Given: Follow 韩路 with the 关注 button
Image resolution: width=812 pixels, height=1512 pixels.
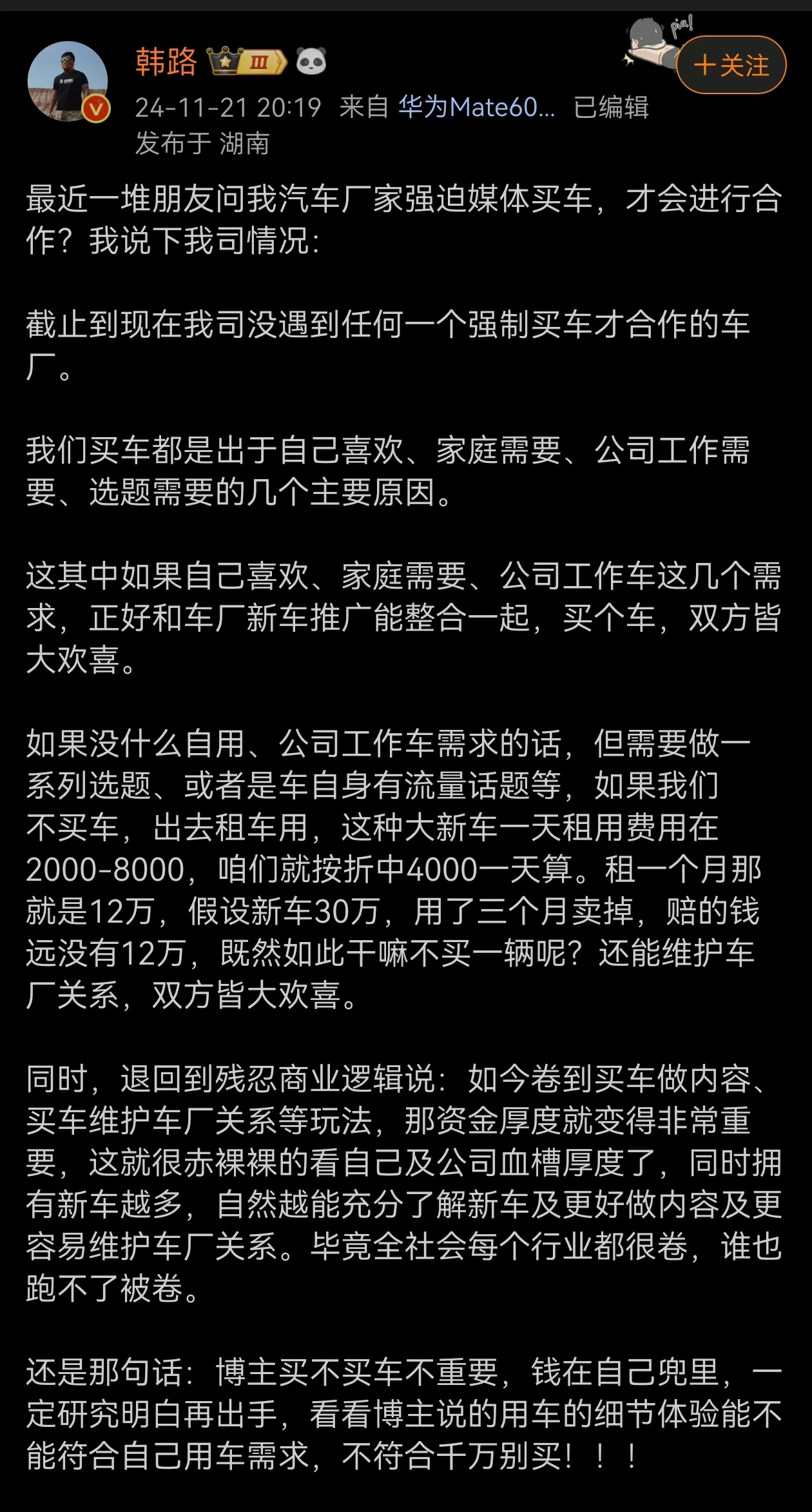Looking at the screenshot, I should click(x=731, y=65).
